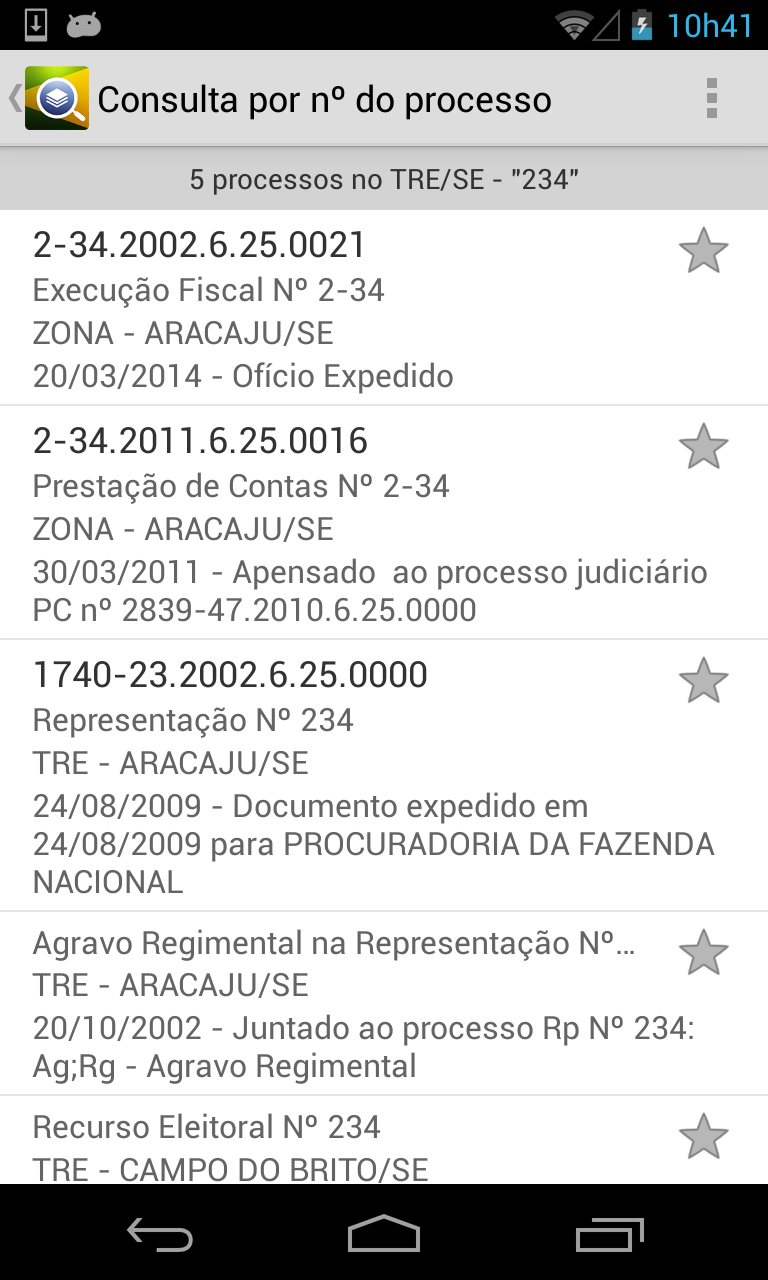
Task: Go back via the app icon
Action: tap(49, 98)
